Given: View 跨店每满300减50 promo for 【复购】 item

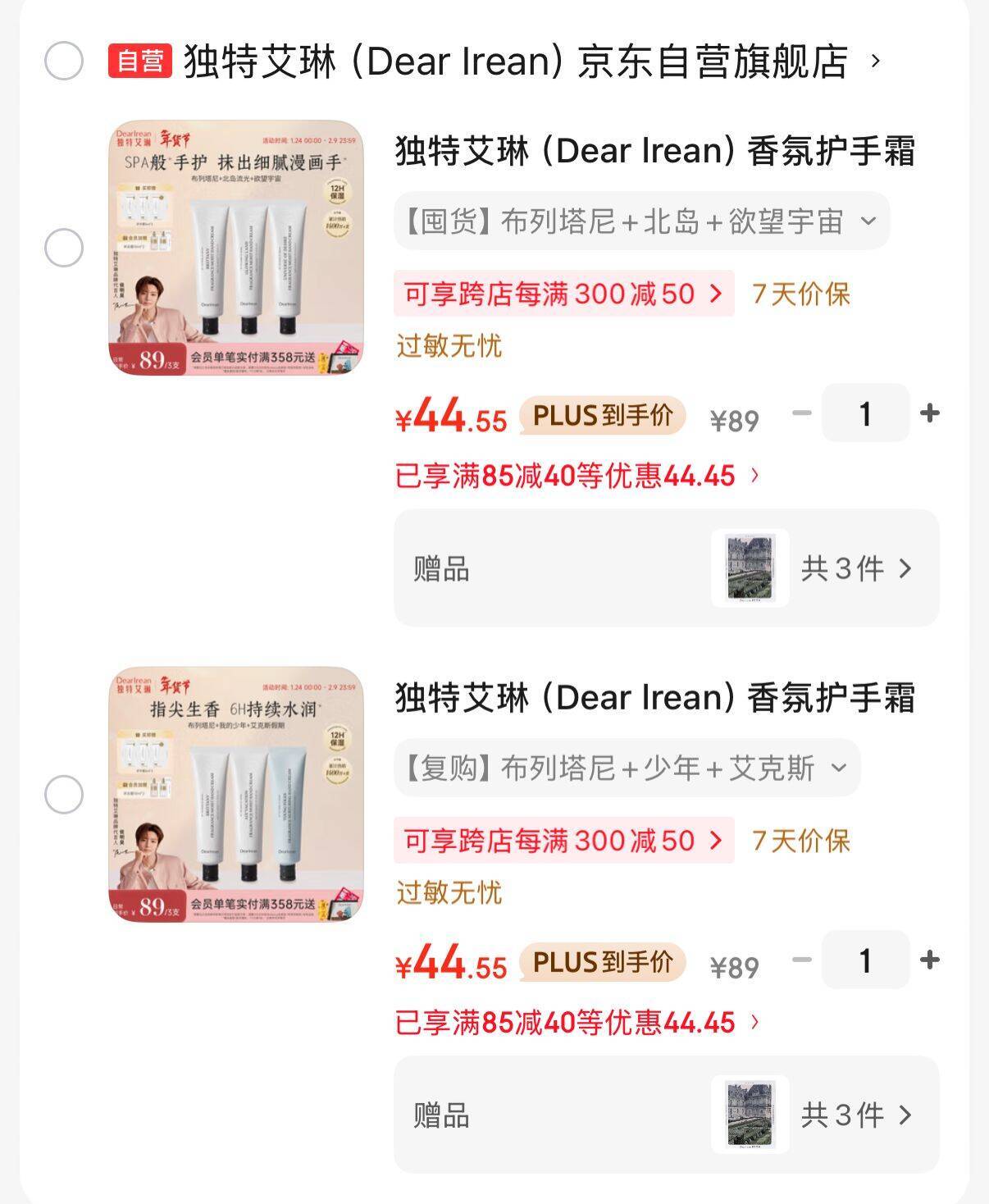Looking at the screenshot, I should pyautogui.click(x=563, y=840).
